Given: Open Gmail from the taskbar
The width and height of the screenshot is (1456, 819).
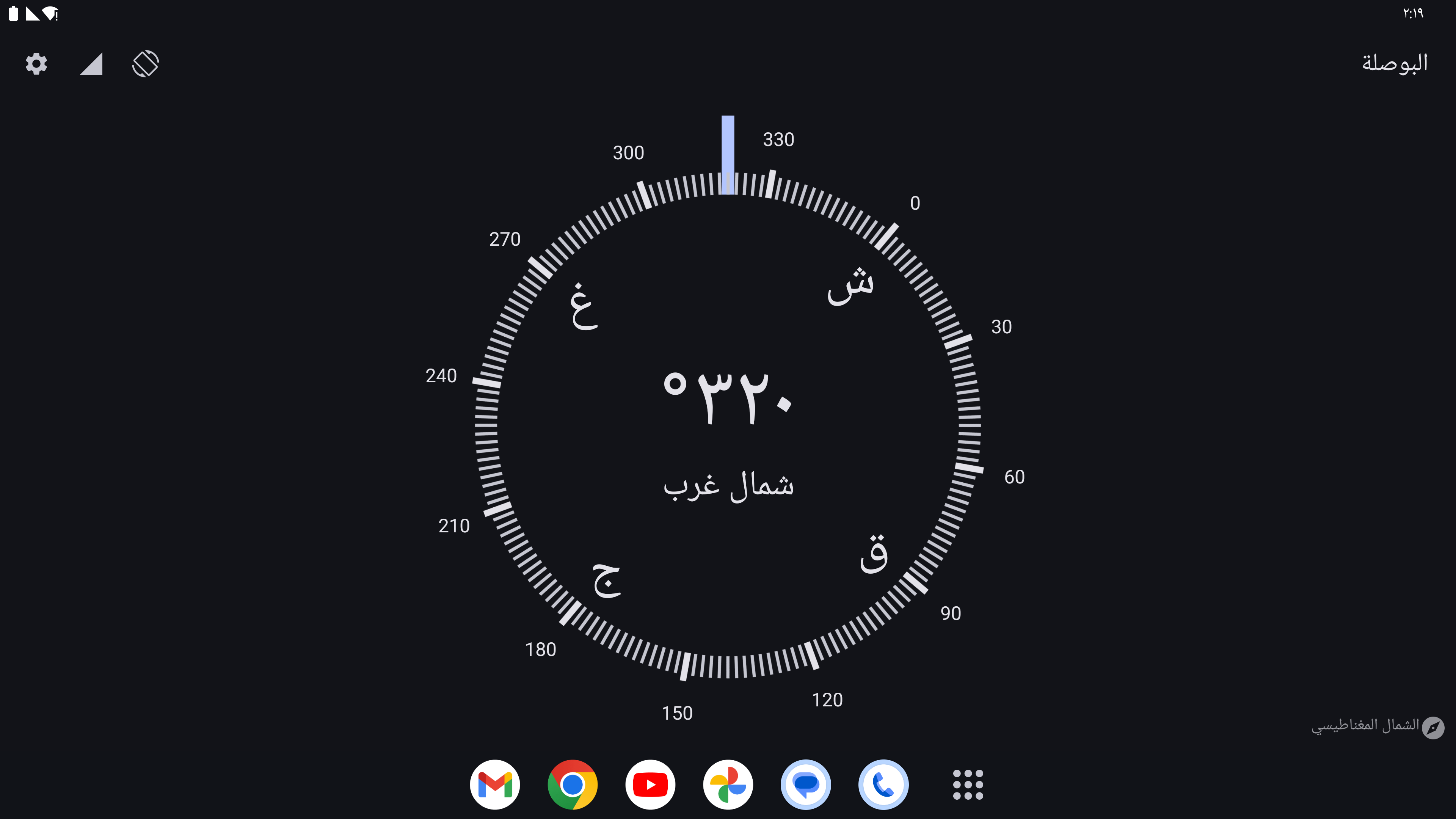Looking at the screenshot, I should tap(494, 784).
